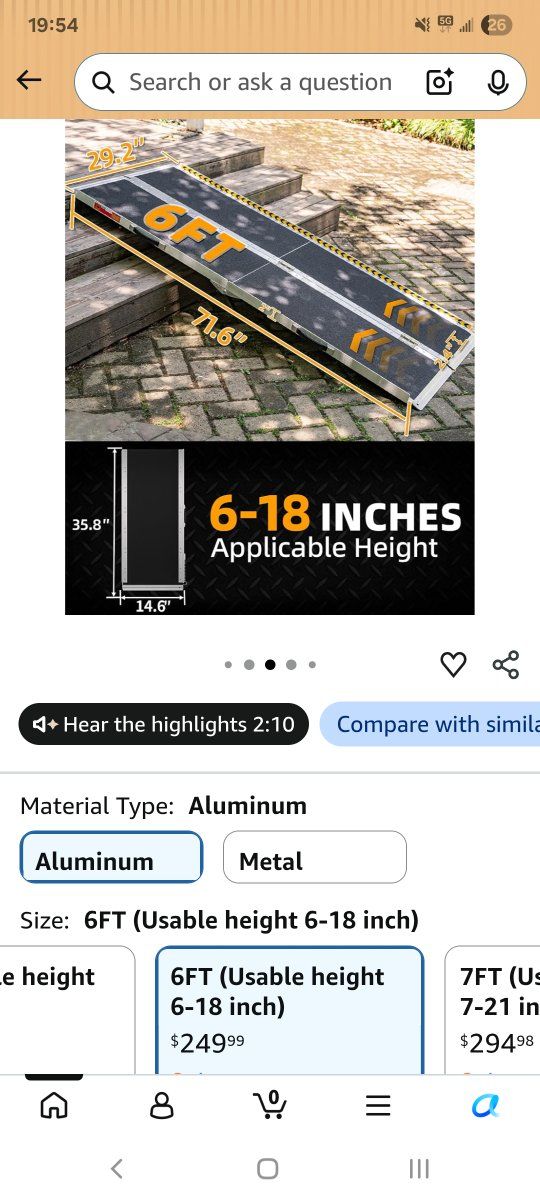Share this product listing
The width and height of the screenshot is (540, 1200).
click(506, 664)
